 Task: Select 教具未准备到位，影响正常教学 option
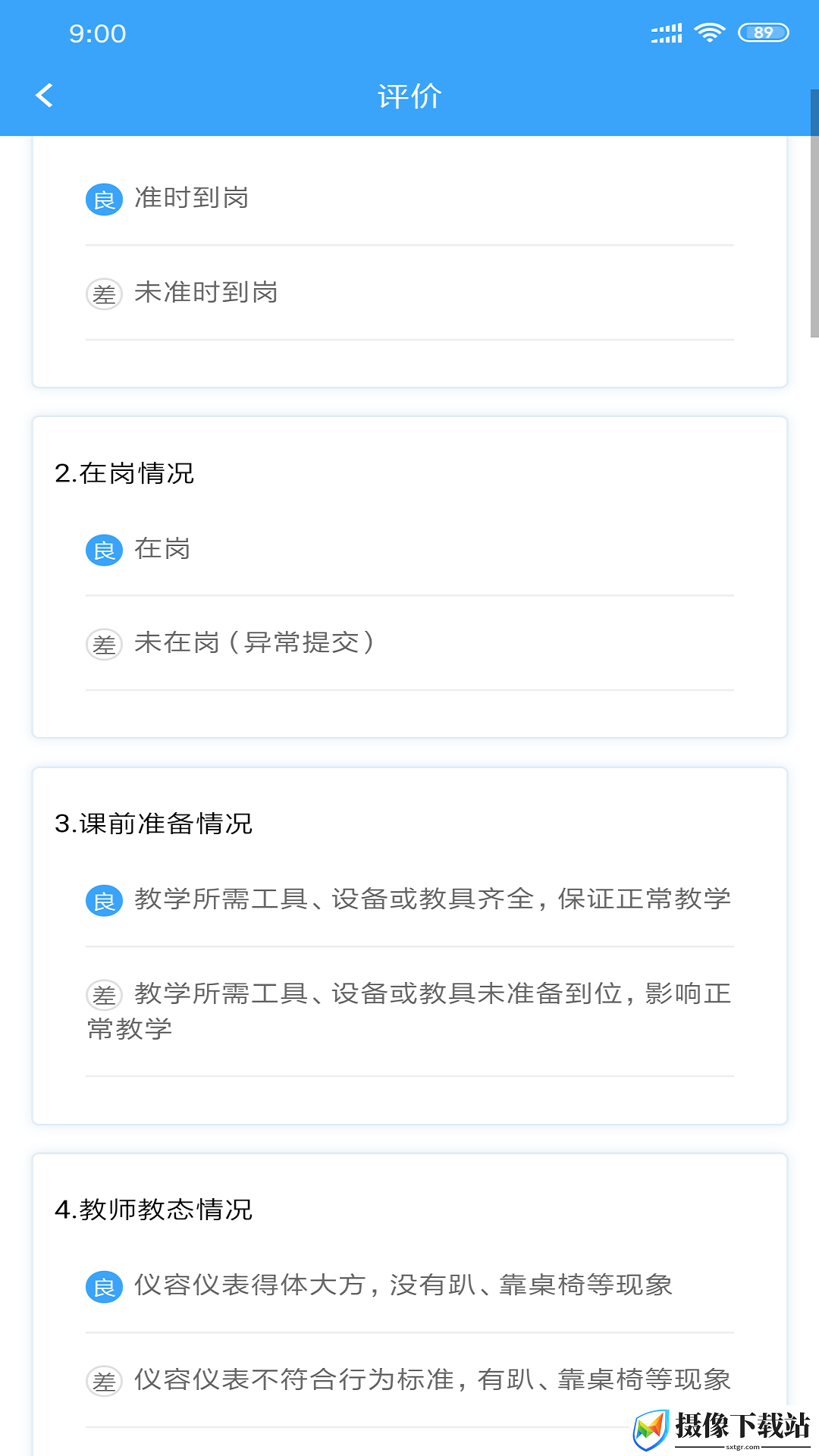409,1012
